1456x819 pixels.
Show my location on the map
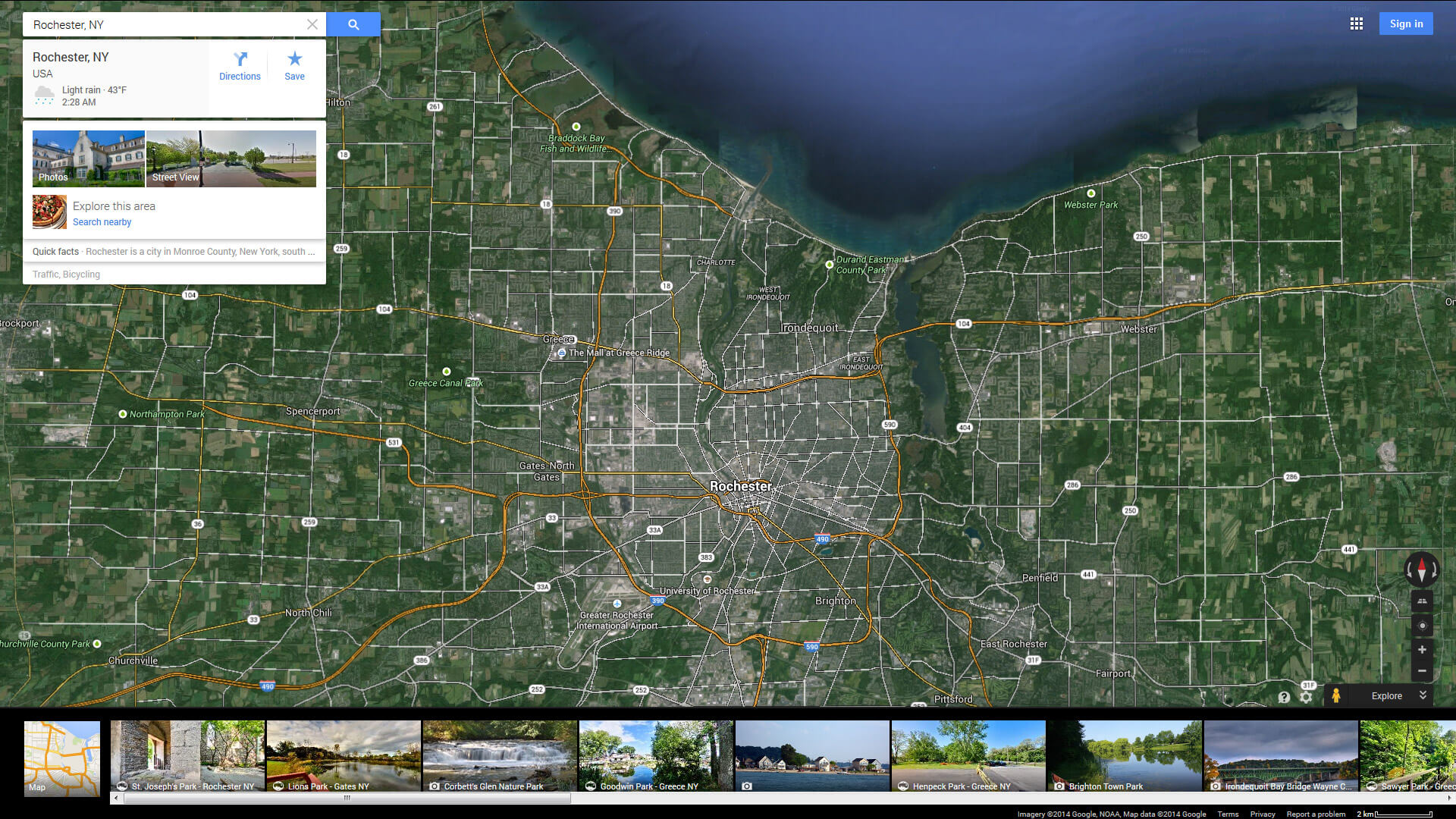coord(1422,626)
